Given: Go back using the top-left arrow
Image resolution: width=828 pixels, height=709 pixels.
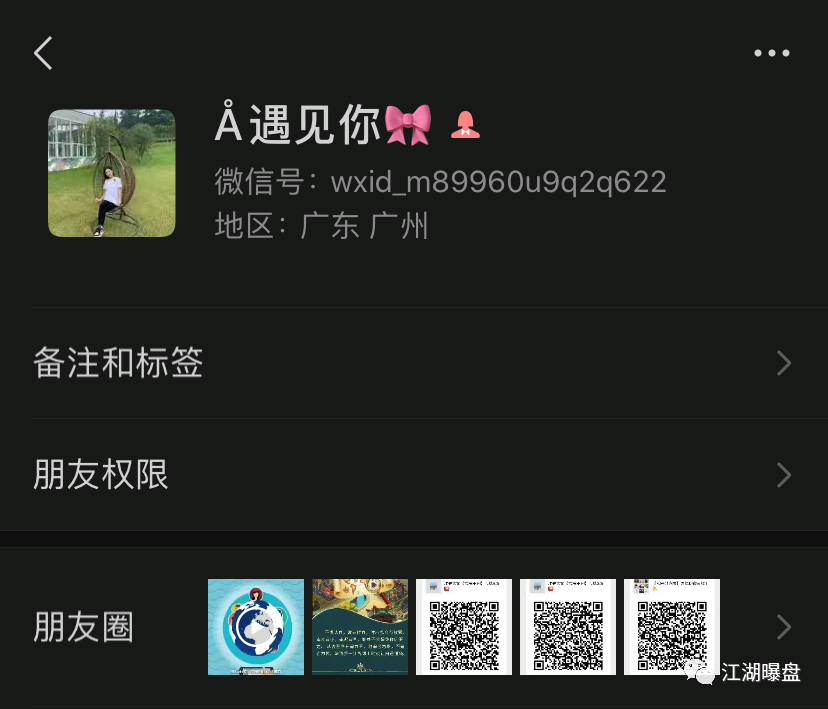Looking at the screenshot, I should pos(43,53).
